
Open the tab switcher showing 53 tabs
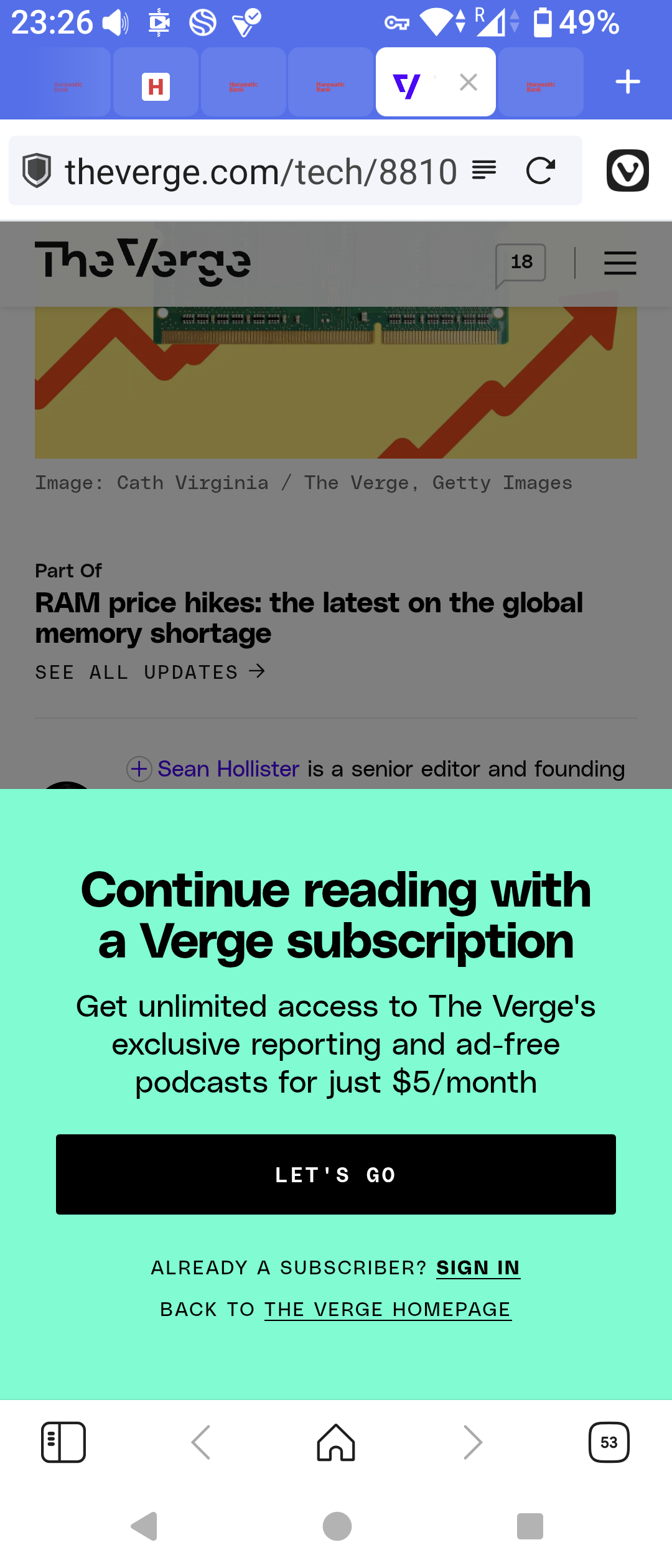point(609,1442)
